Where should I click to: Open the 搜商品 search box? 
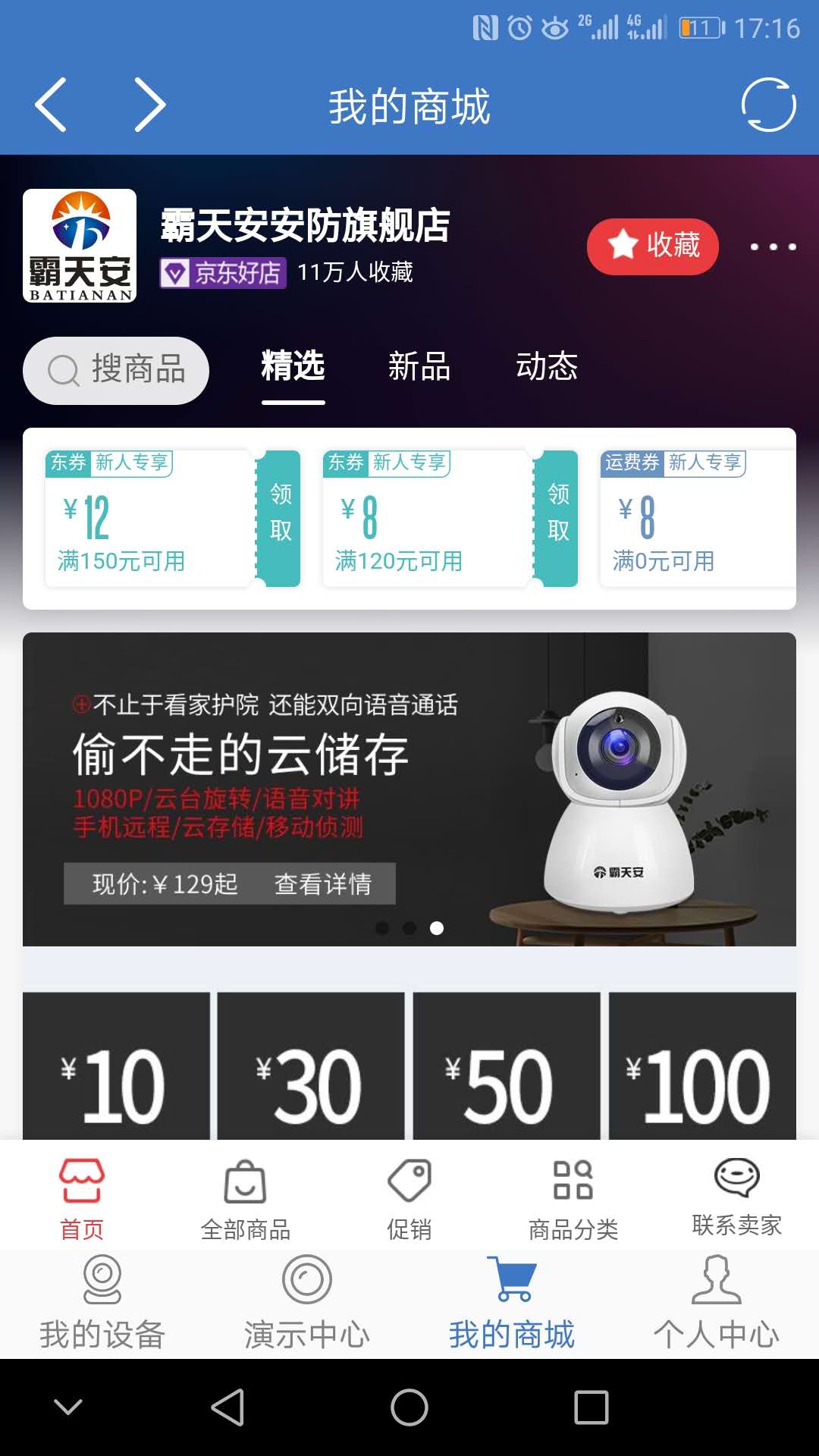[x=116, y=370]
